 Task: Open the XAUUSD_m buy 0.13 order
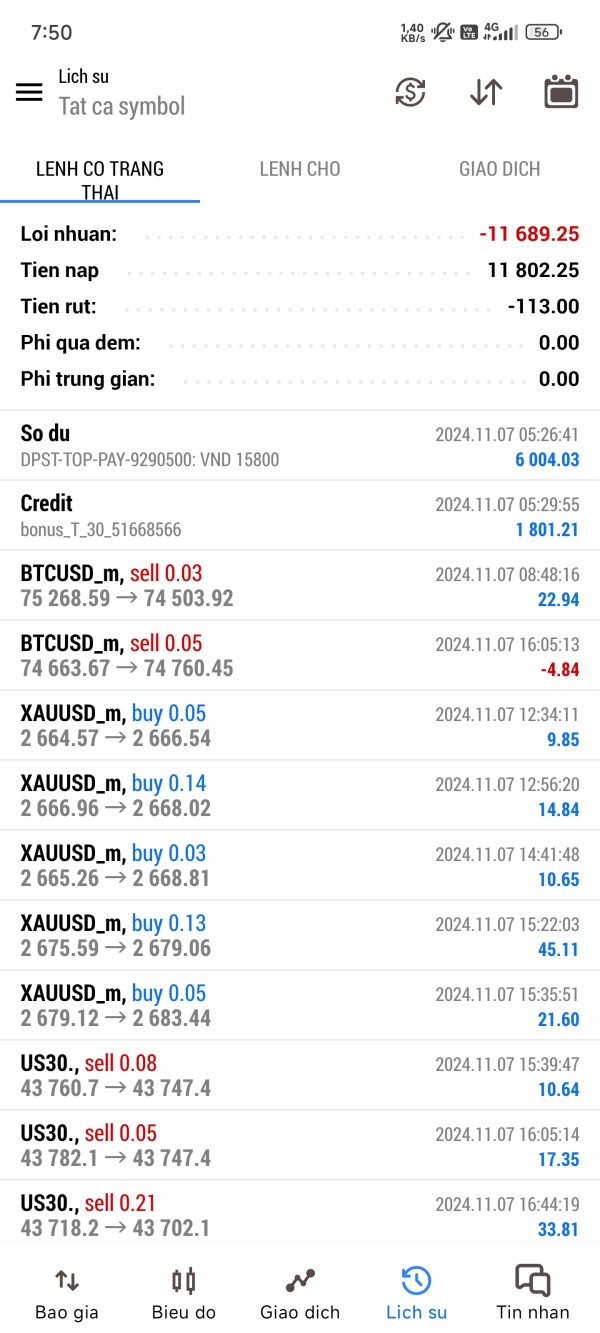(300, 936)
